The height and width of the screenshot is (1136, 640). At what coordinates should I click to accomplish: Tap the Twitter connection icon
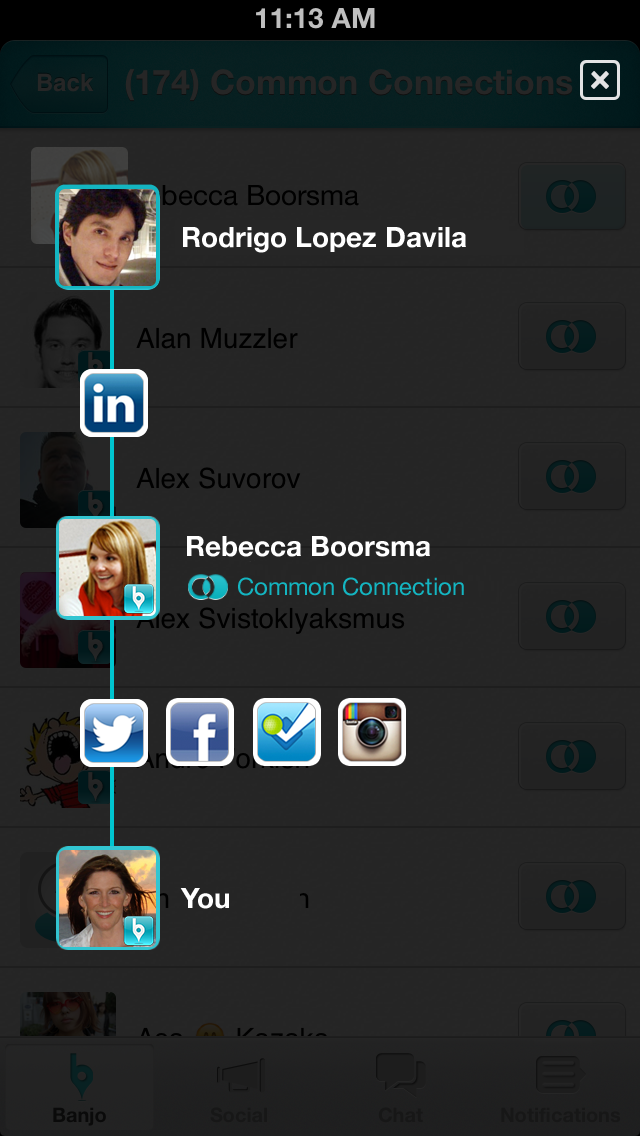click(x=114, y=732)
